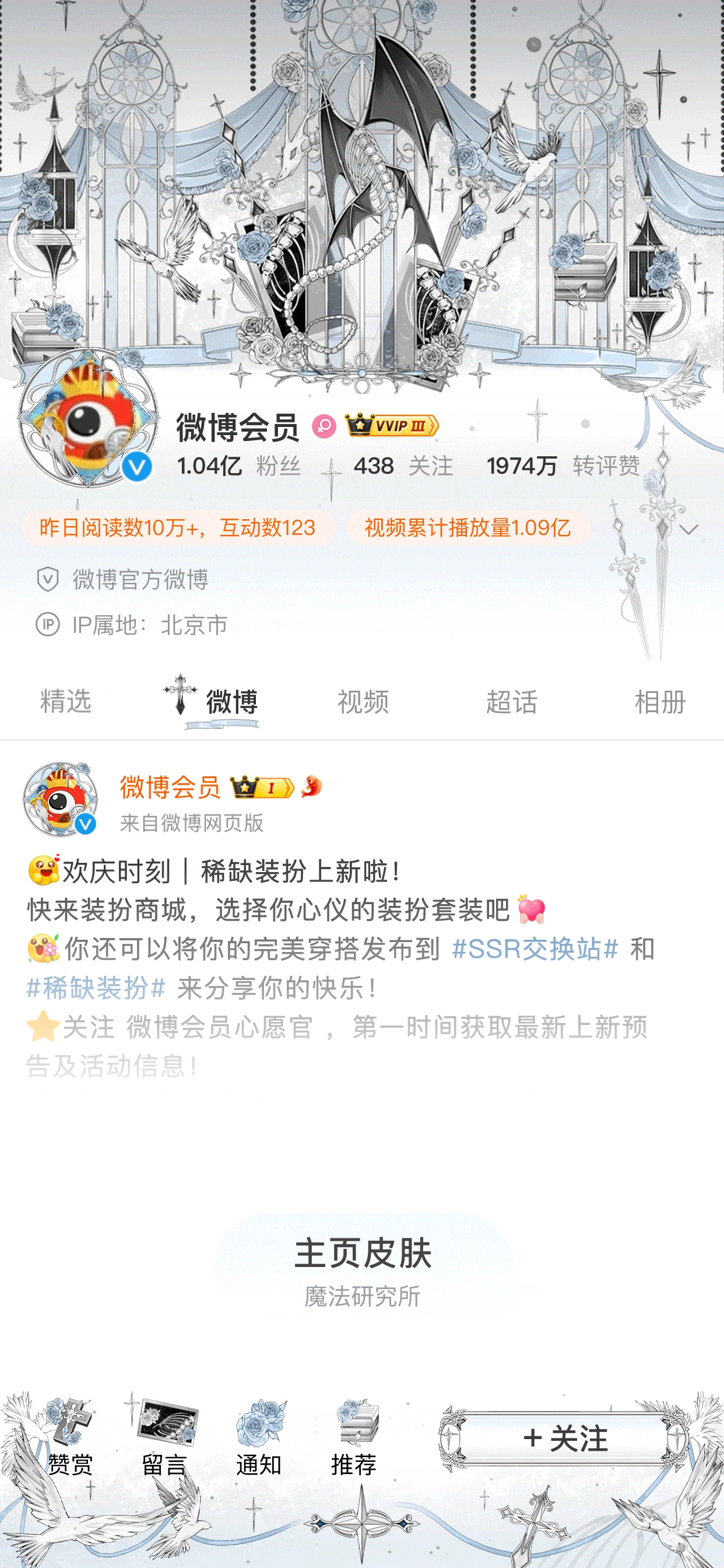This screenshot has width=724, height=1568.
Task: Expand the profile info chevron arrow
Action: click(x=687, y=530)
